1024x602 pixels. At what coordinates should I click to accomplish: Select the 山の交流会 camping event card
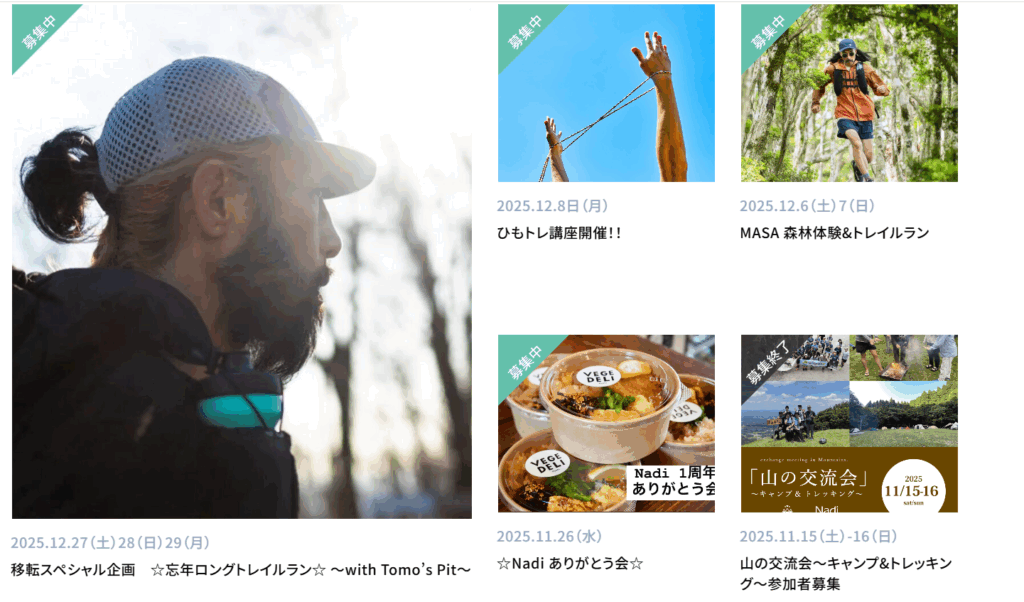[x=849, y=423]
